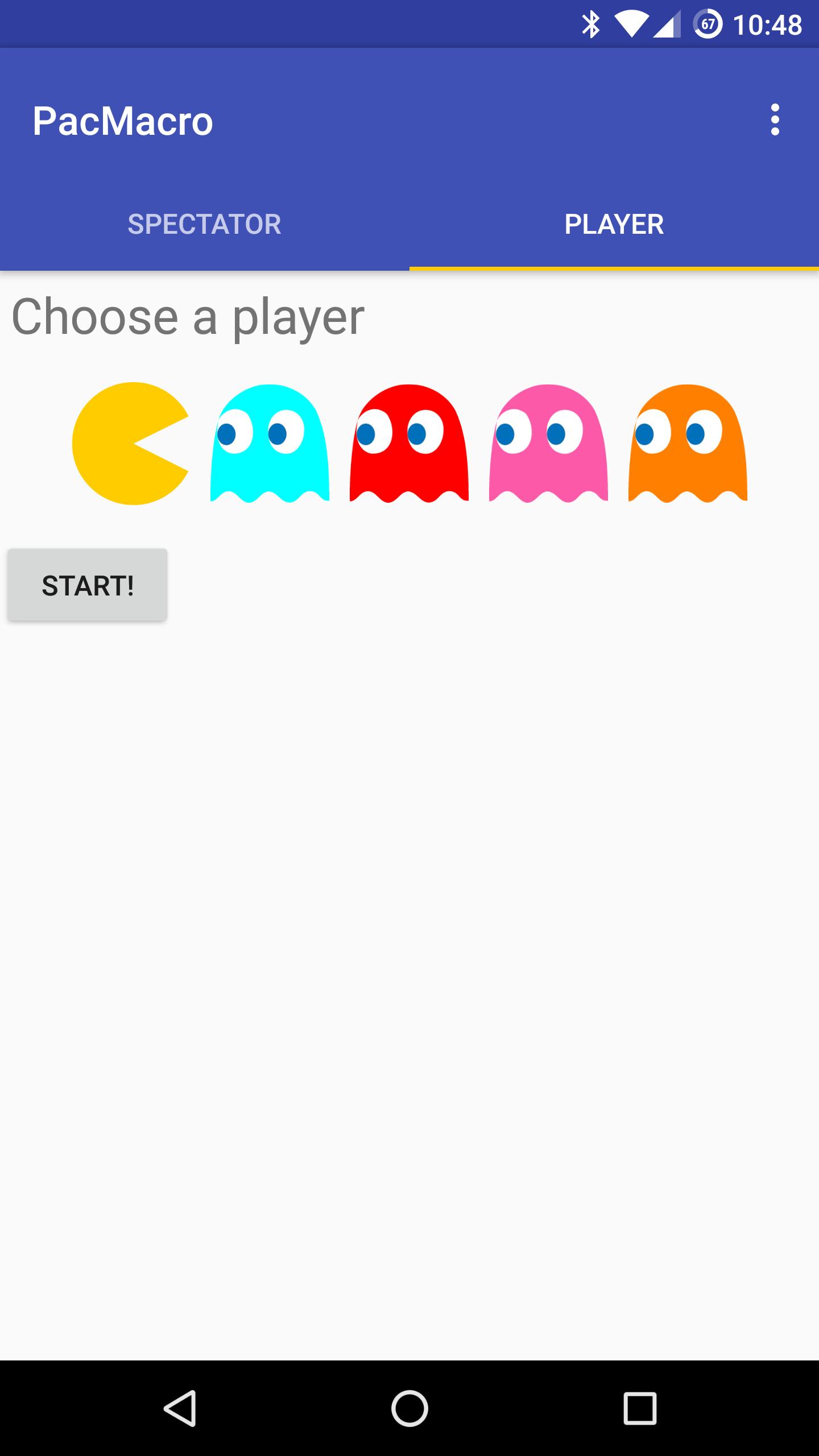The width and height of the screenshot is (819, 1456).
Task: Tap the START! button
Action: point(88,585)
